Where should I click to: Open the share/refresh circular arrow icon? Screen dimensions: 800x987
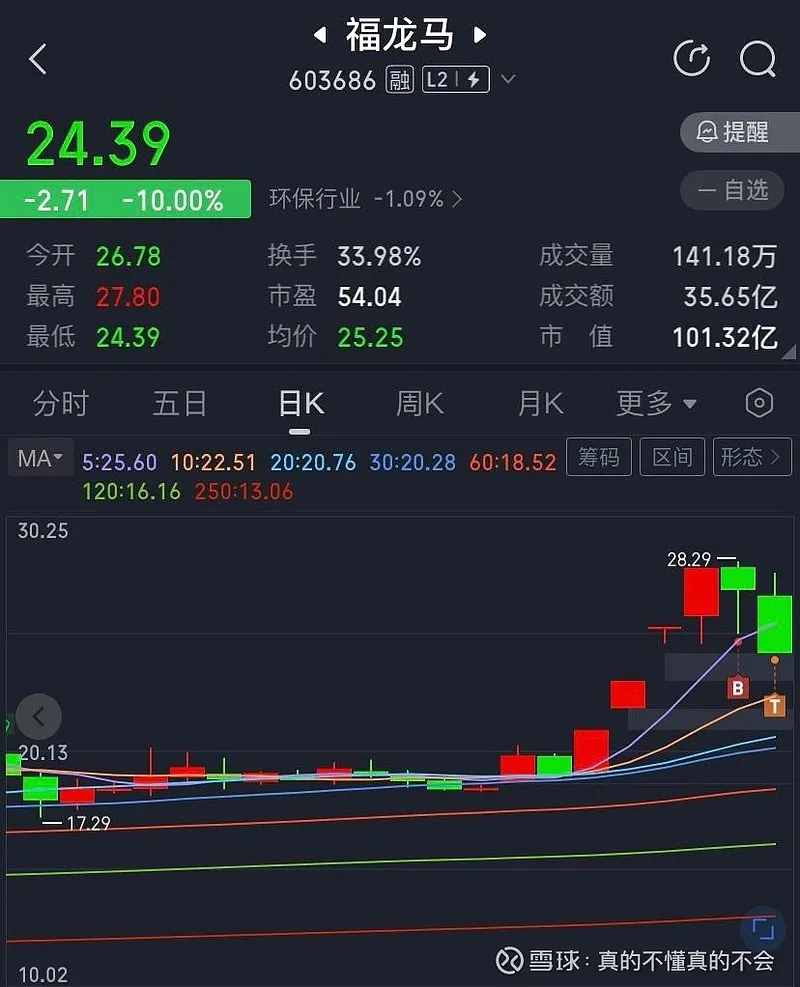click(692, 59)
